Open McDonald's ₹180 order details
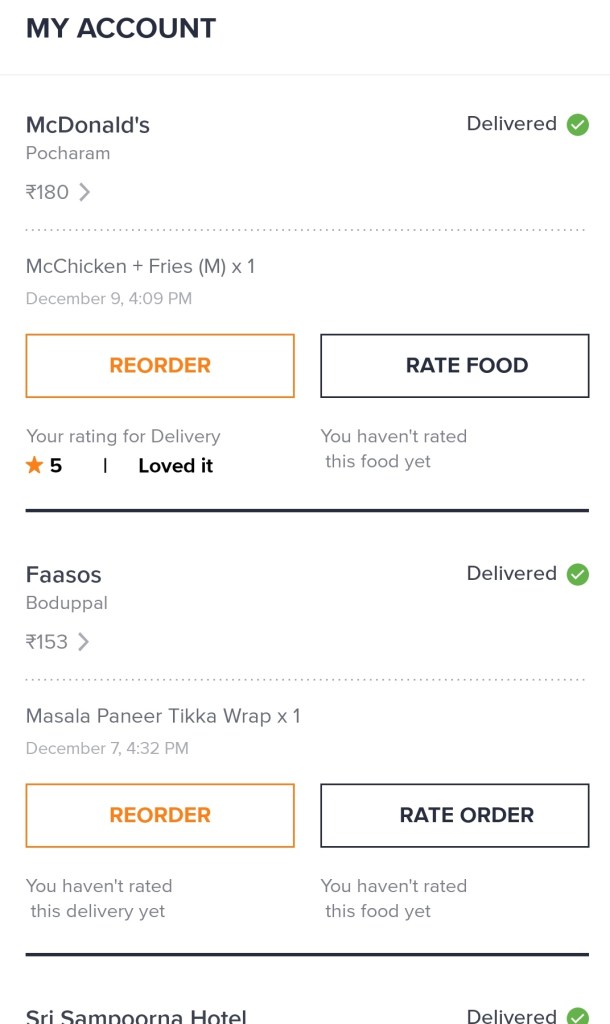Viewport: 610px width, 1024px height. click(x=59, y=192)
